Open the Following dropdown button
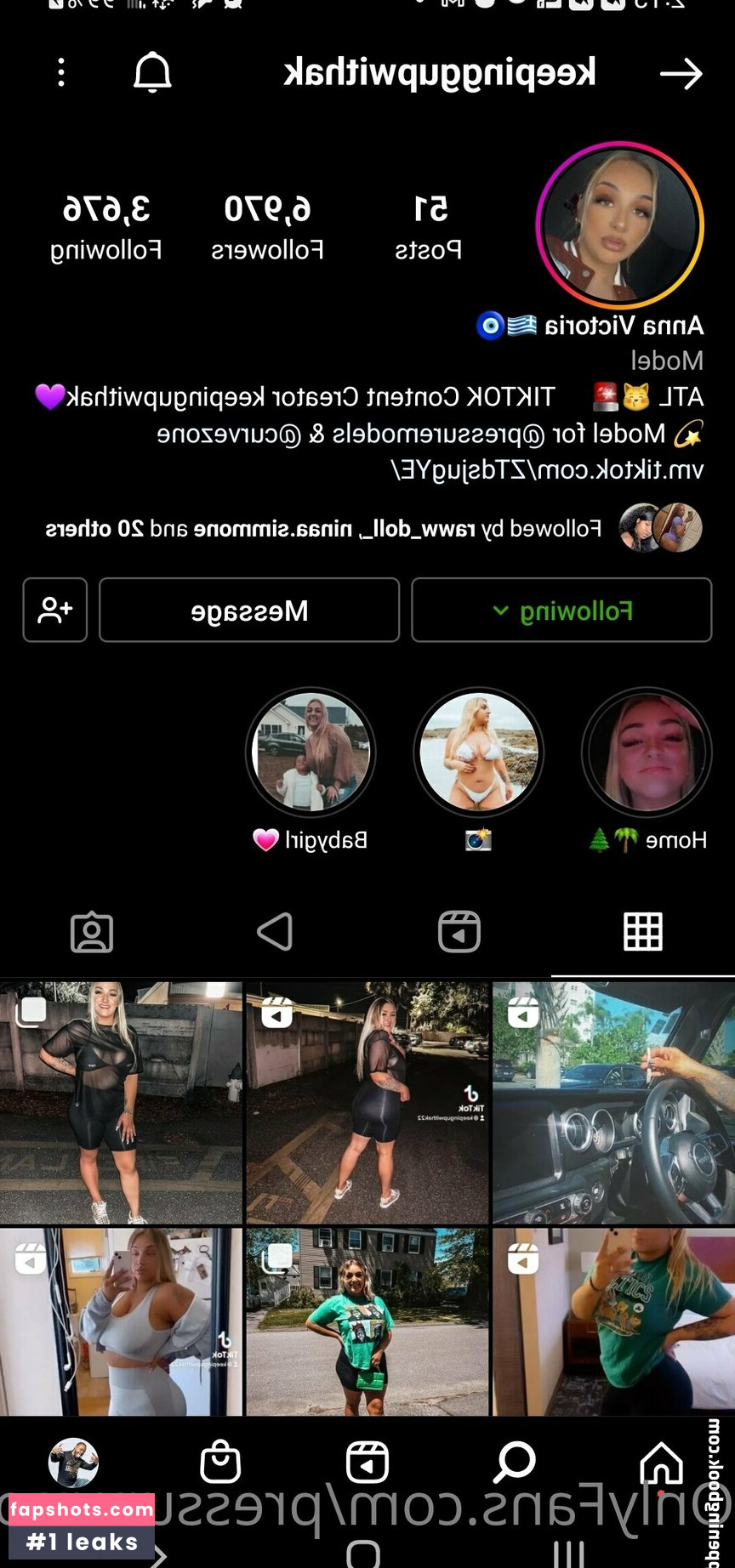735x1568 pixels. [561, 610]
